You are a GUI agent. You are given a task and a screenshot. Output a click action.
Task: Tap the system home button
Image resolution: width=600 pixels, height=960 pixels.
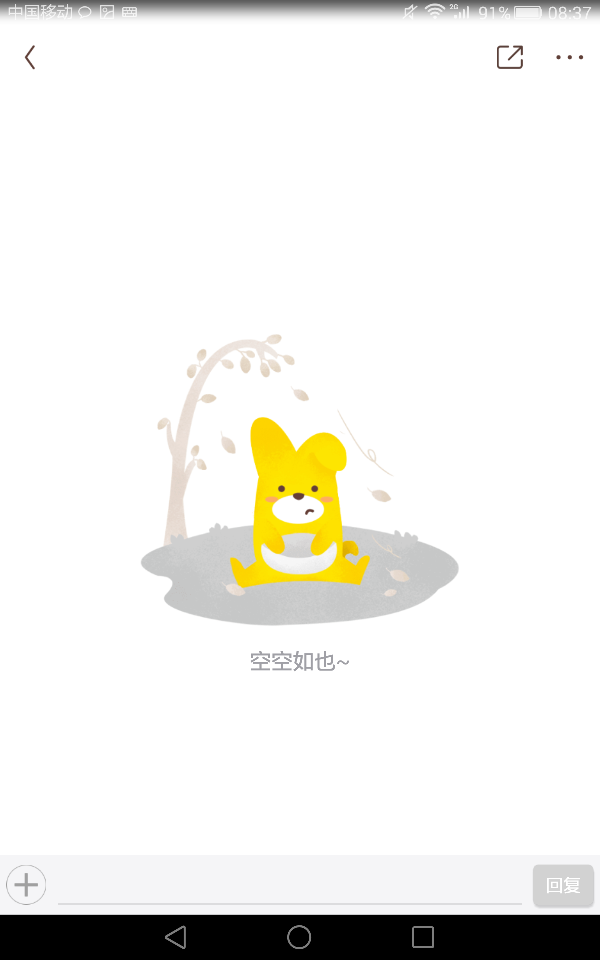[299, 937]
